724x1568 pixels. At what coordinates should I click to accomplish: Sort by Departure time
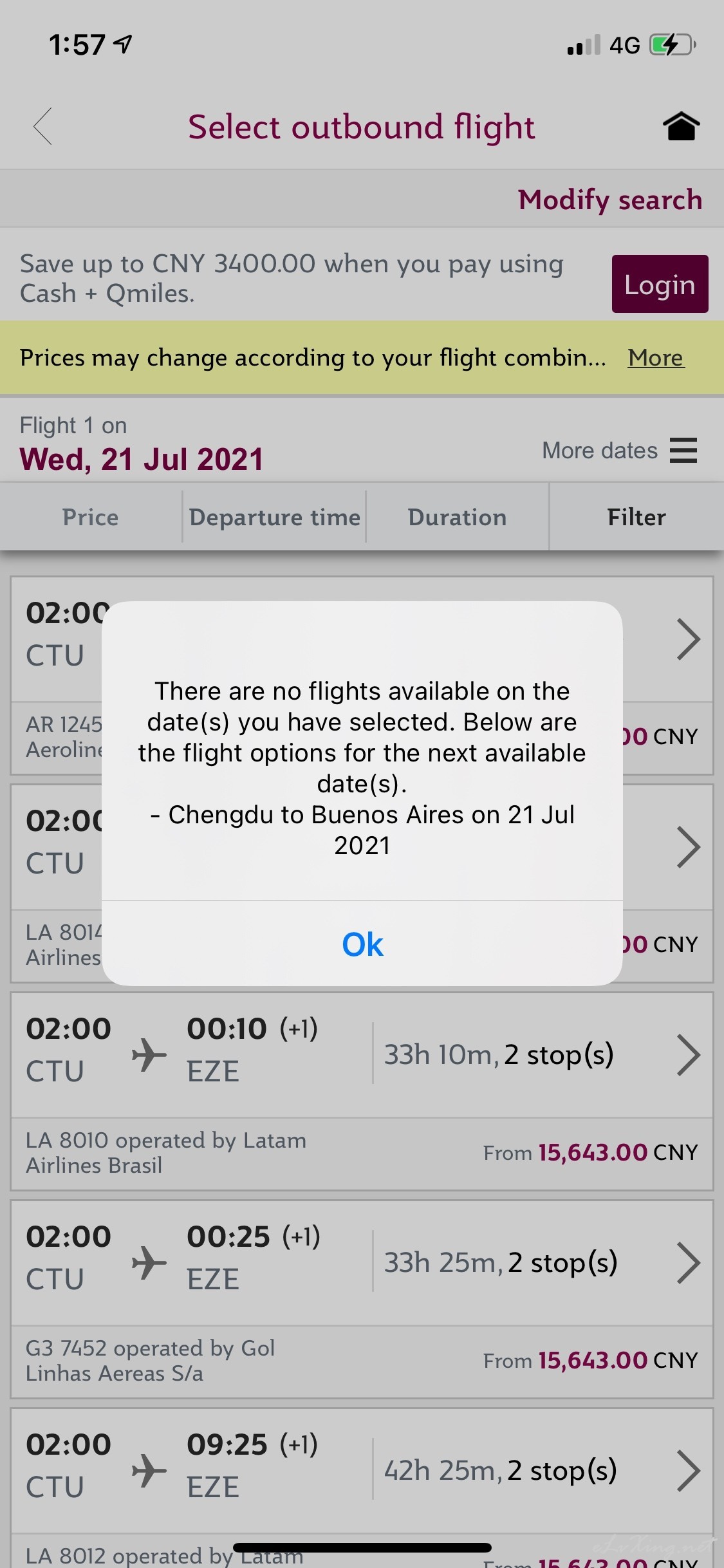point(275,517)
